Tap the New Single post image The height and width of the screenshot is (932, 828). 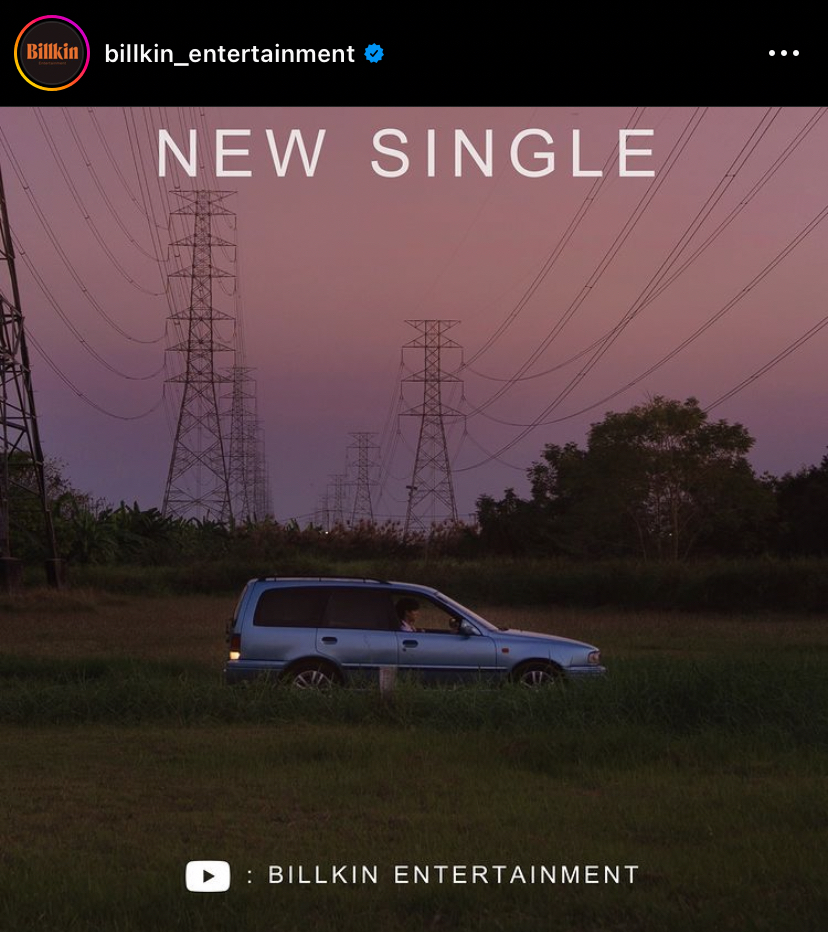click(414, 520)
